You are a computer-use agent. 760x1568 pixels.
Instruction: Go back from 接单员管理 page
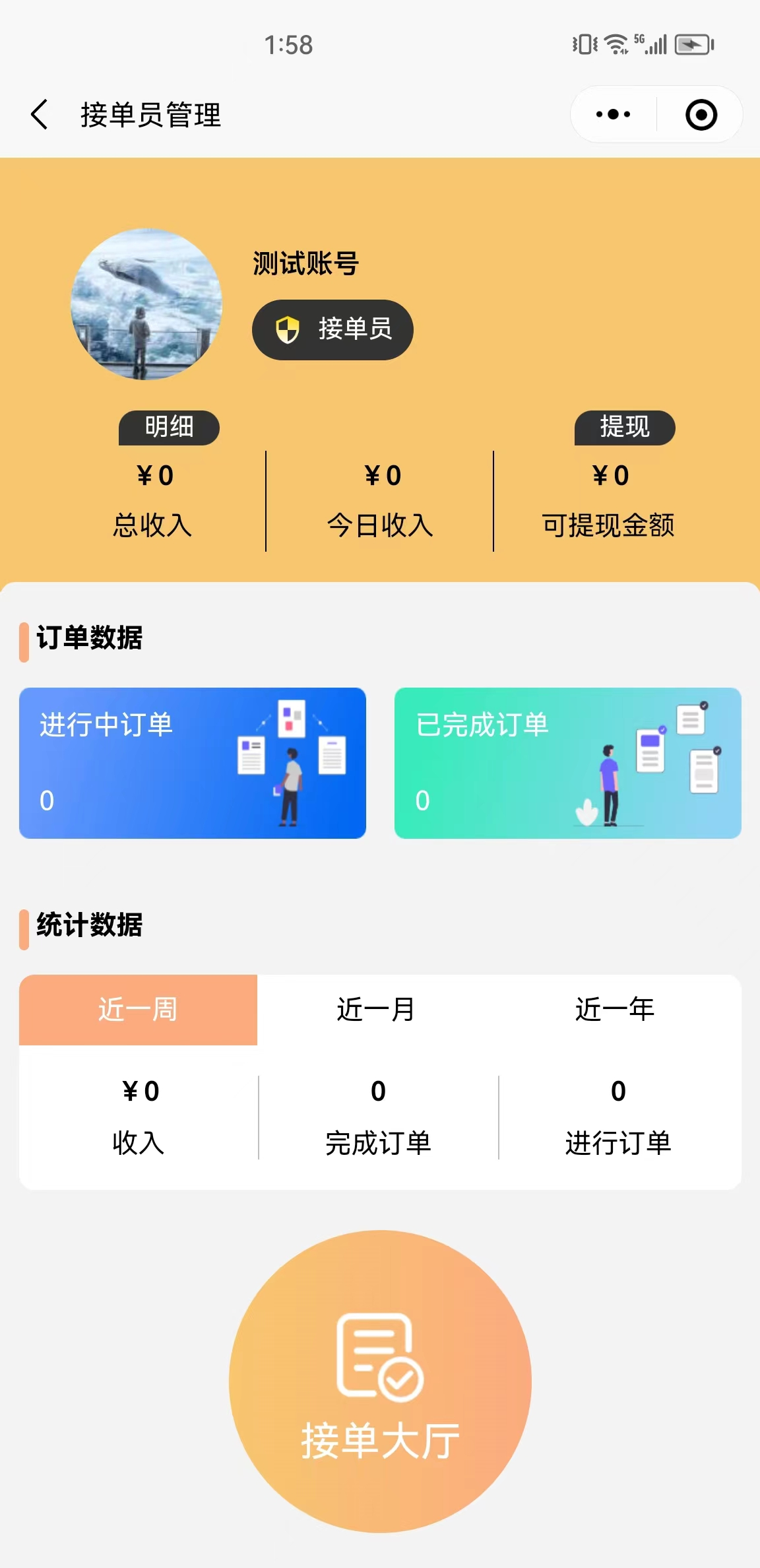(x=40, y=115)
